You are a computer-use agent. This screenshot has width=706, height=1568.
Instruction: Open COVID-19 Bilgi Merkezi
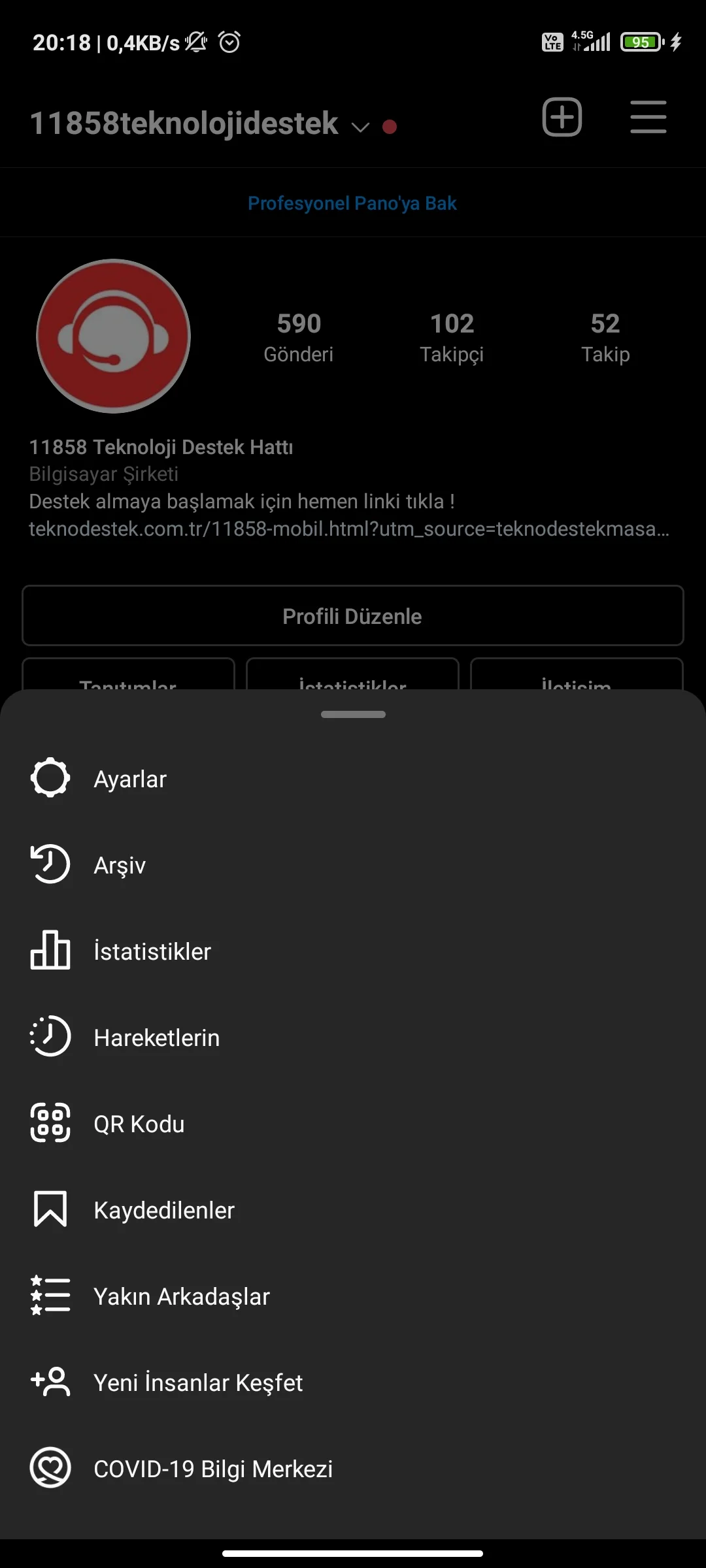coord(212,1469)
